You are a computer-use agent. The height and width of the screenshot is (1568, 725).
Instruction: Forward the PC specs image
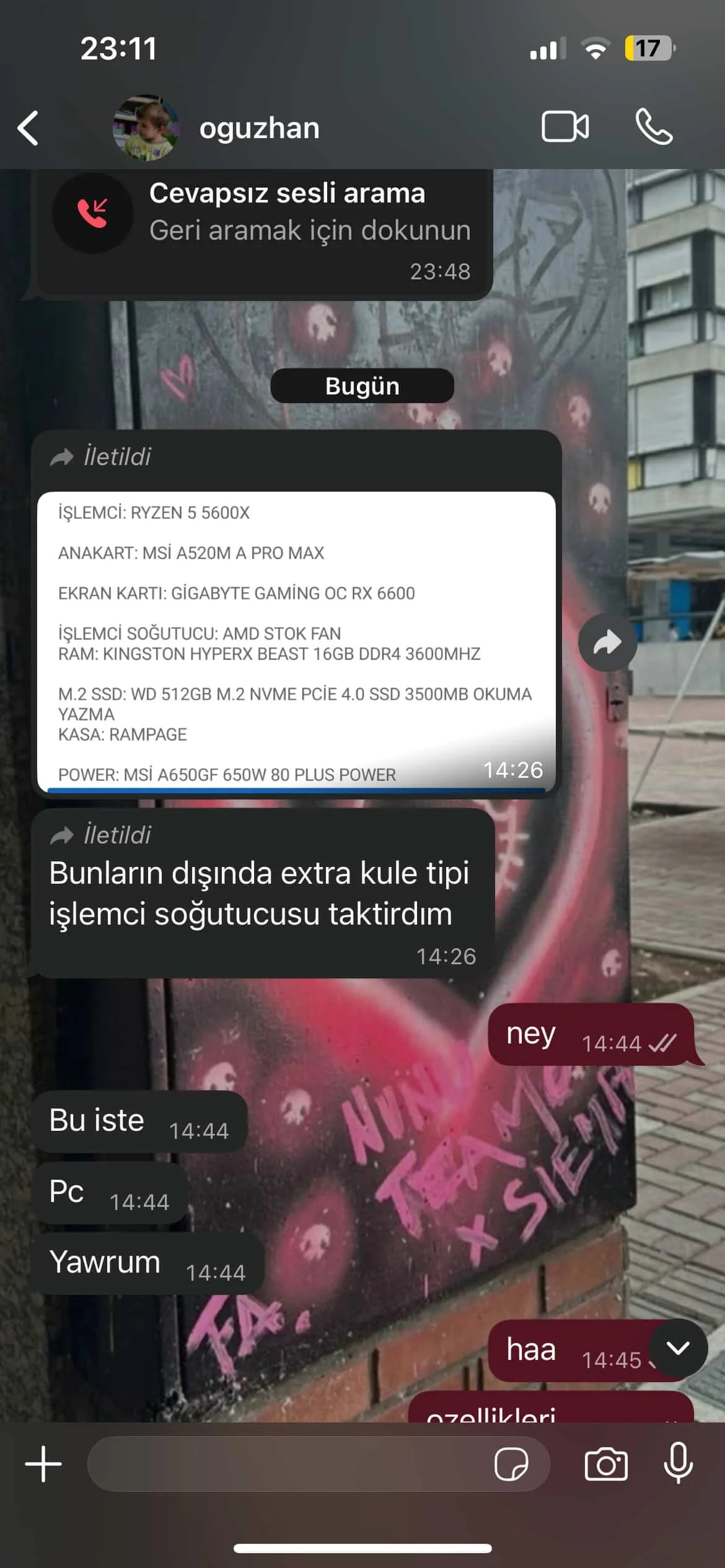(607, 643)
